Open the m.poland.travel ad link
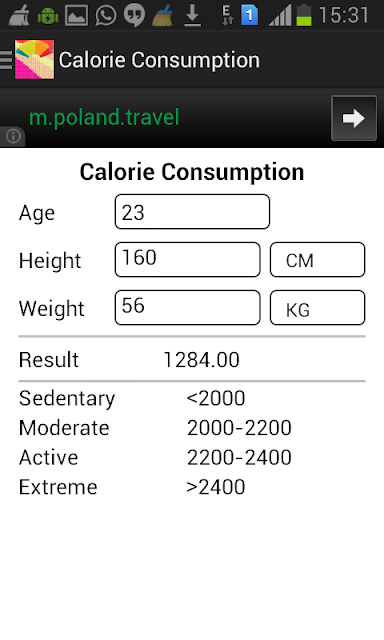The image size is (384, 640). click(104, 118)
